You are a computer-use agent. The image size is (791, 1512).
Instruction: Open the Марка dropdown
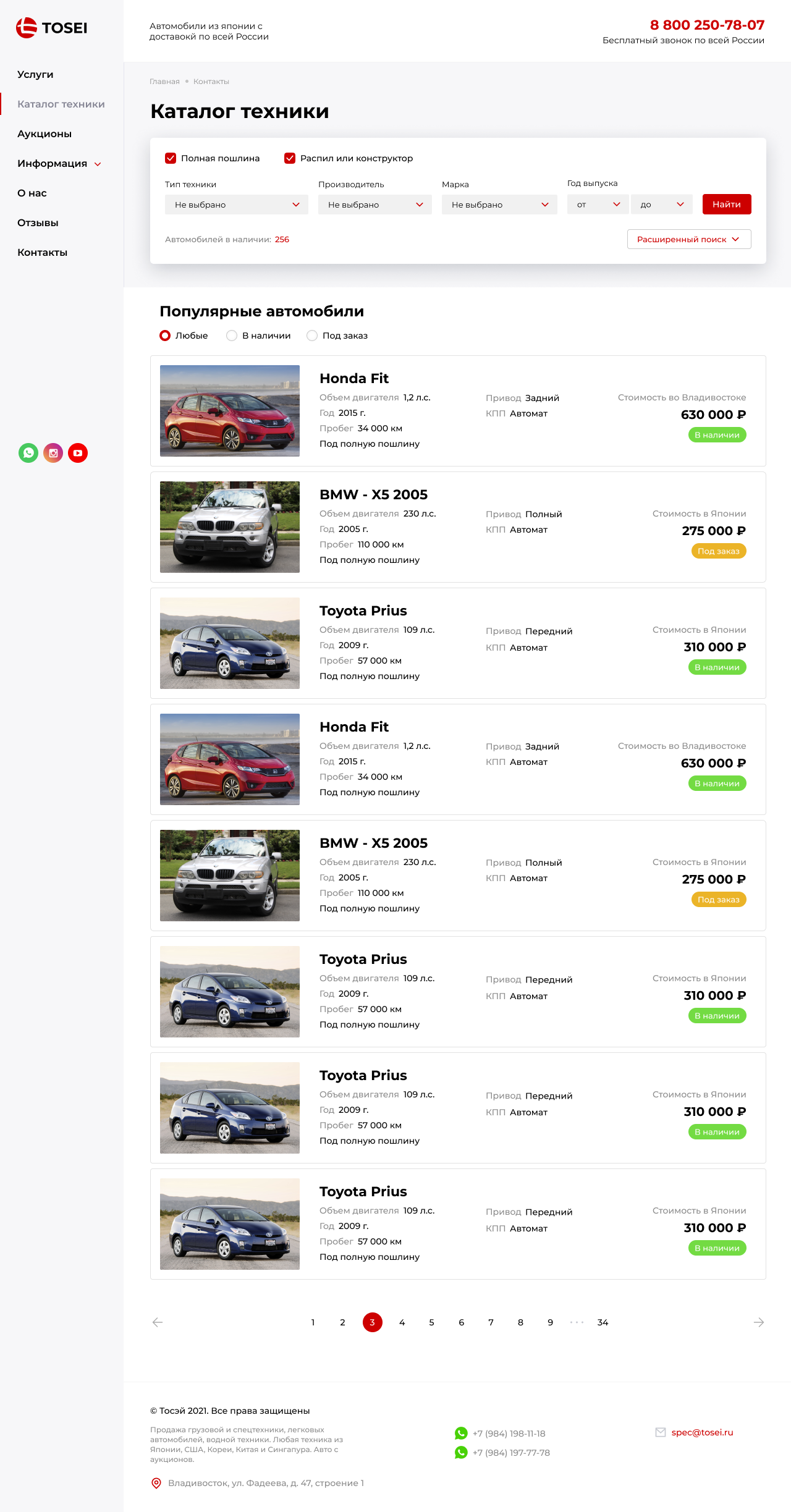[x=499, y=205]
